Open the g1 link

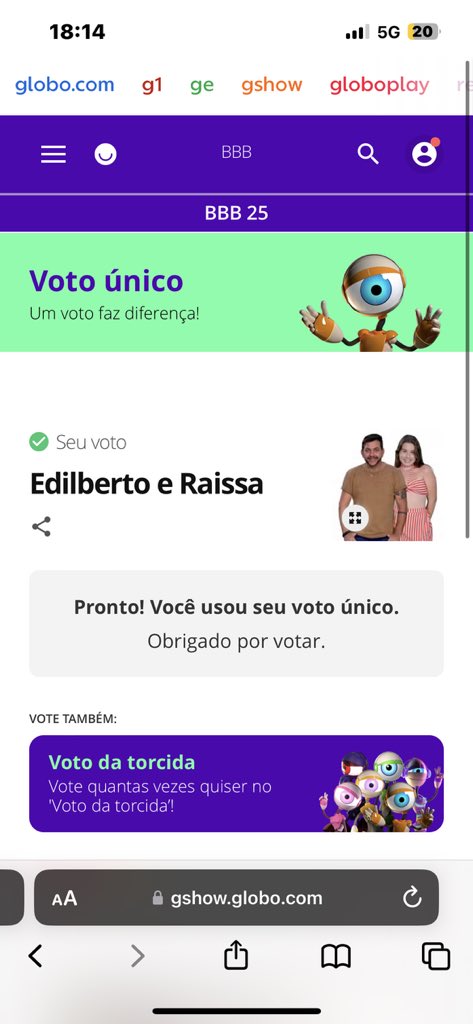[152, 85]
